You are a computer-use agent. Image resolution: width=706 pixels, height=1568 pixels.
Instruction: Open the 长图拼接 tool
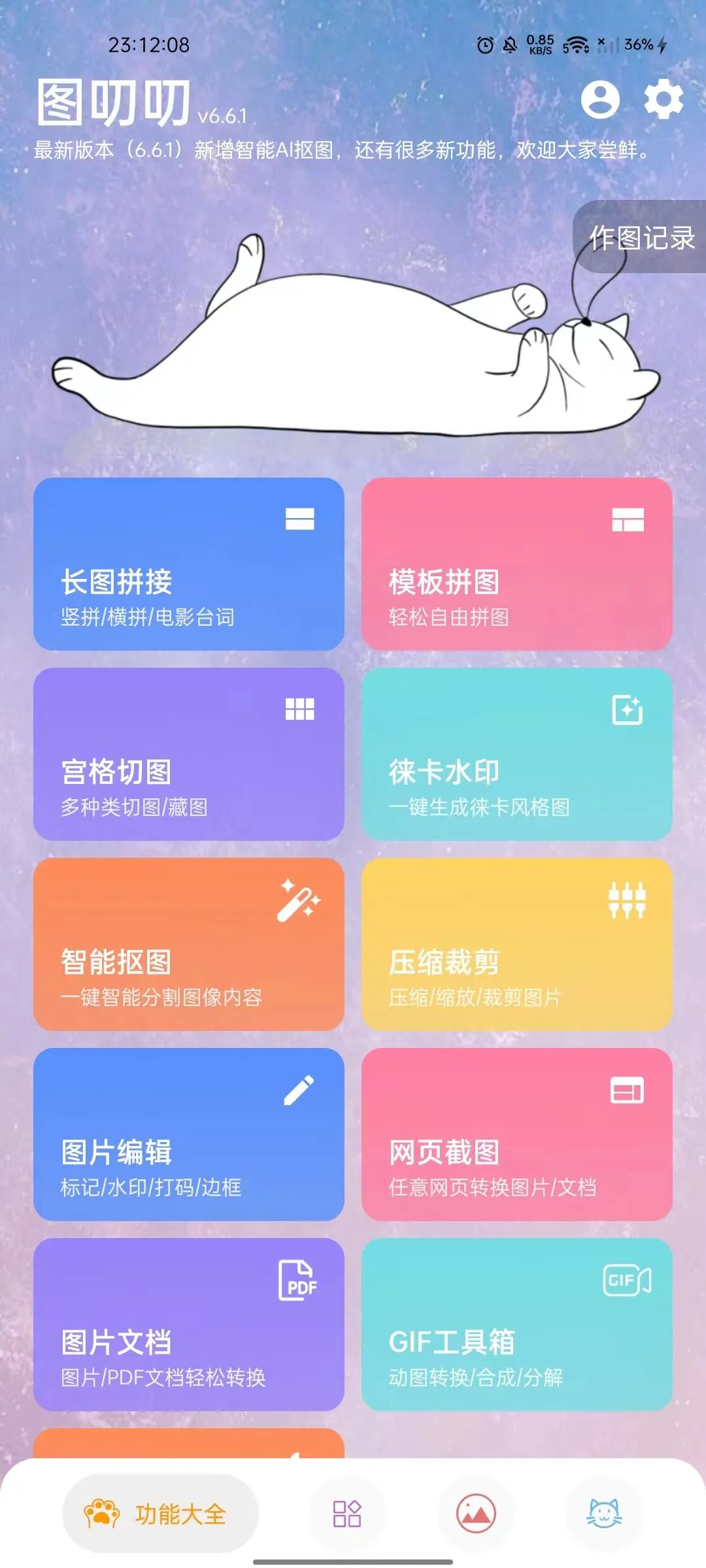click(x=188, y=564)
